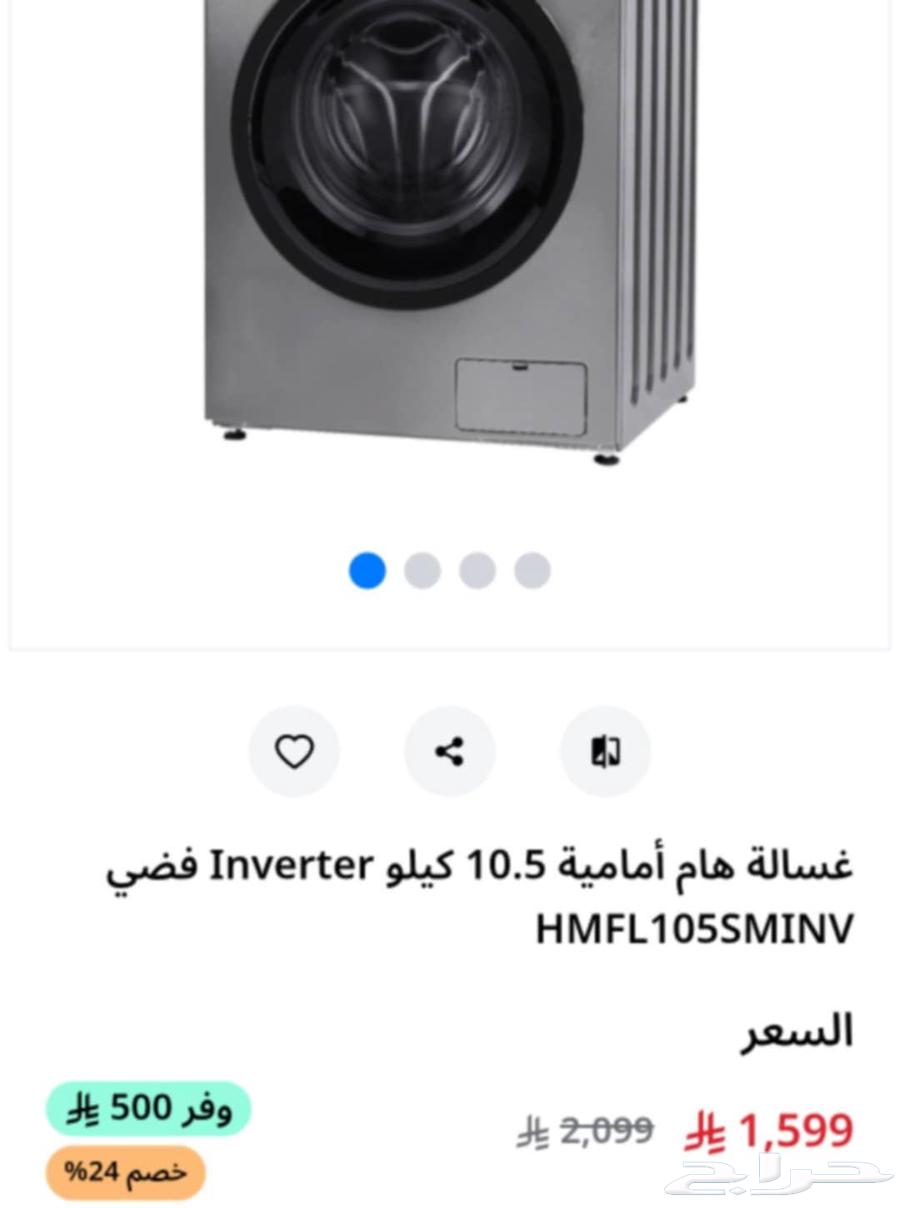The width and height of the screenshot is (900, 1208).
Task: Select the fourth carousel dot
Action: [x=532, y=570]
